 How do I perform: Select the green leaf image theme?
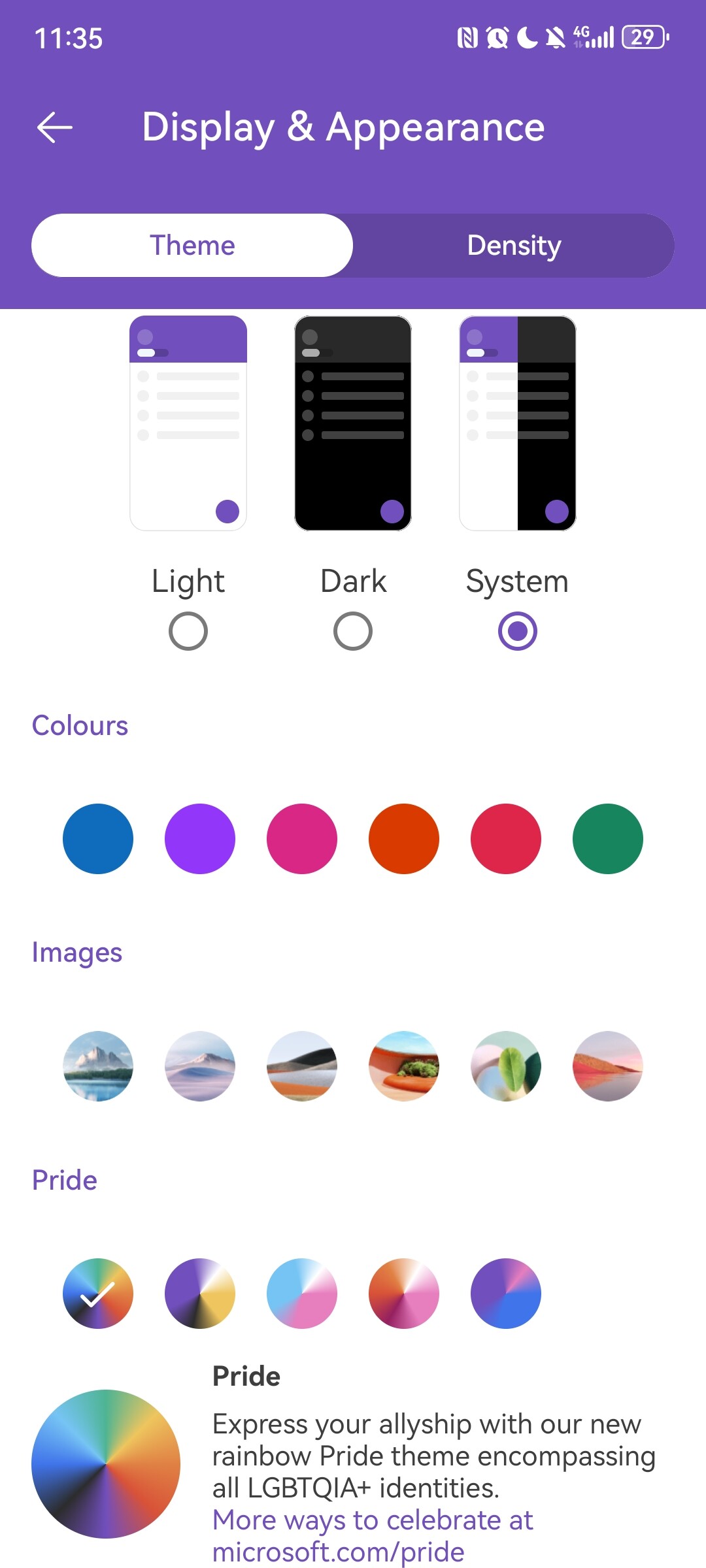[506, 1066]
